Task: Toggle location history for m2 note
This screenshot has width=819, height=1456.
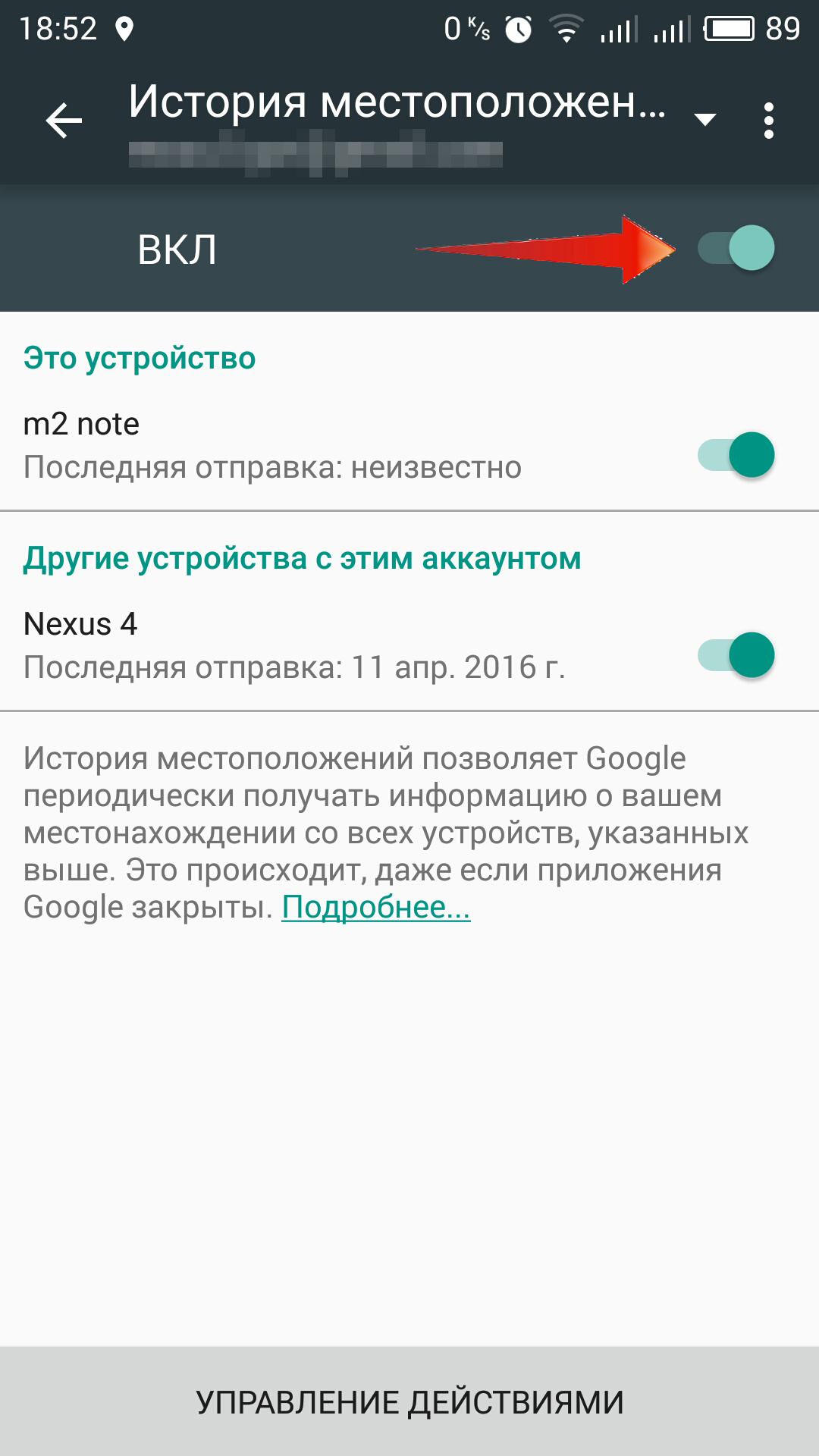Action: [x=736, y=455]
